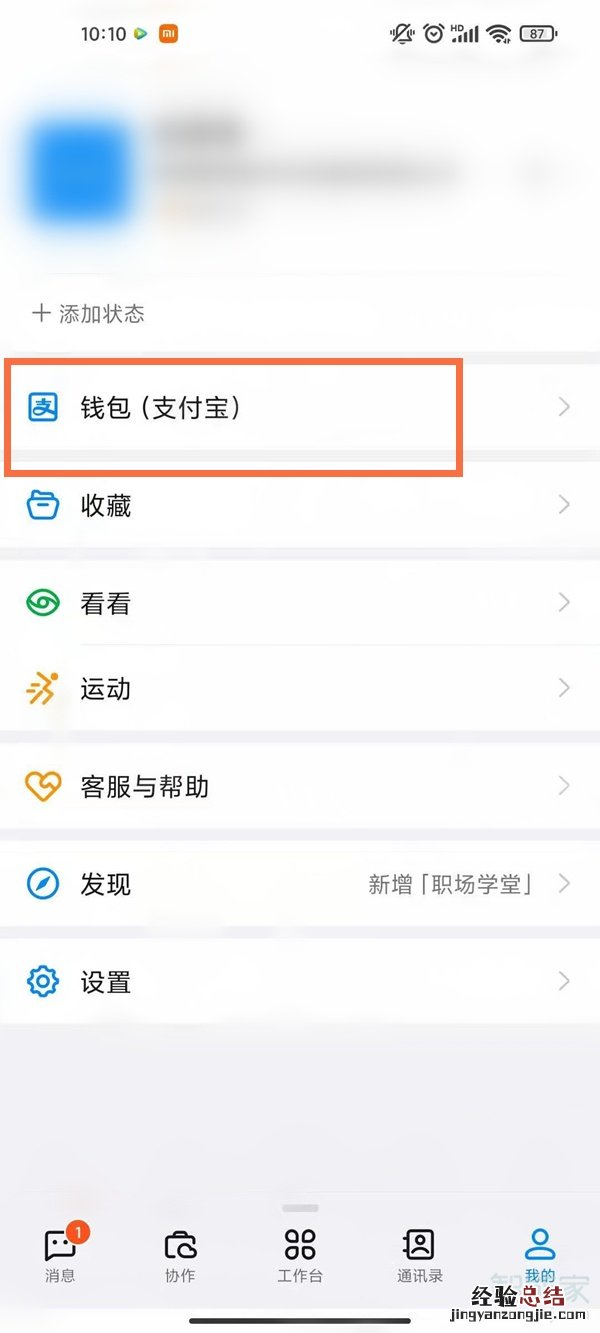Open 设置 settings
The width and height of the screenshot is (600, 1333).
click(x=300, y=982)
